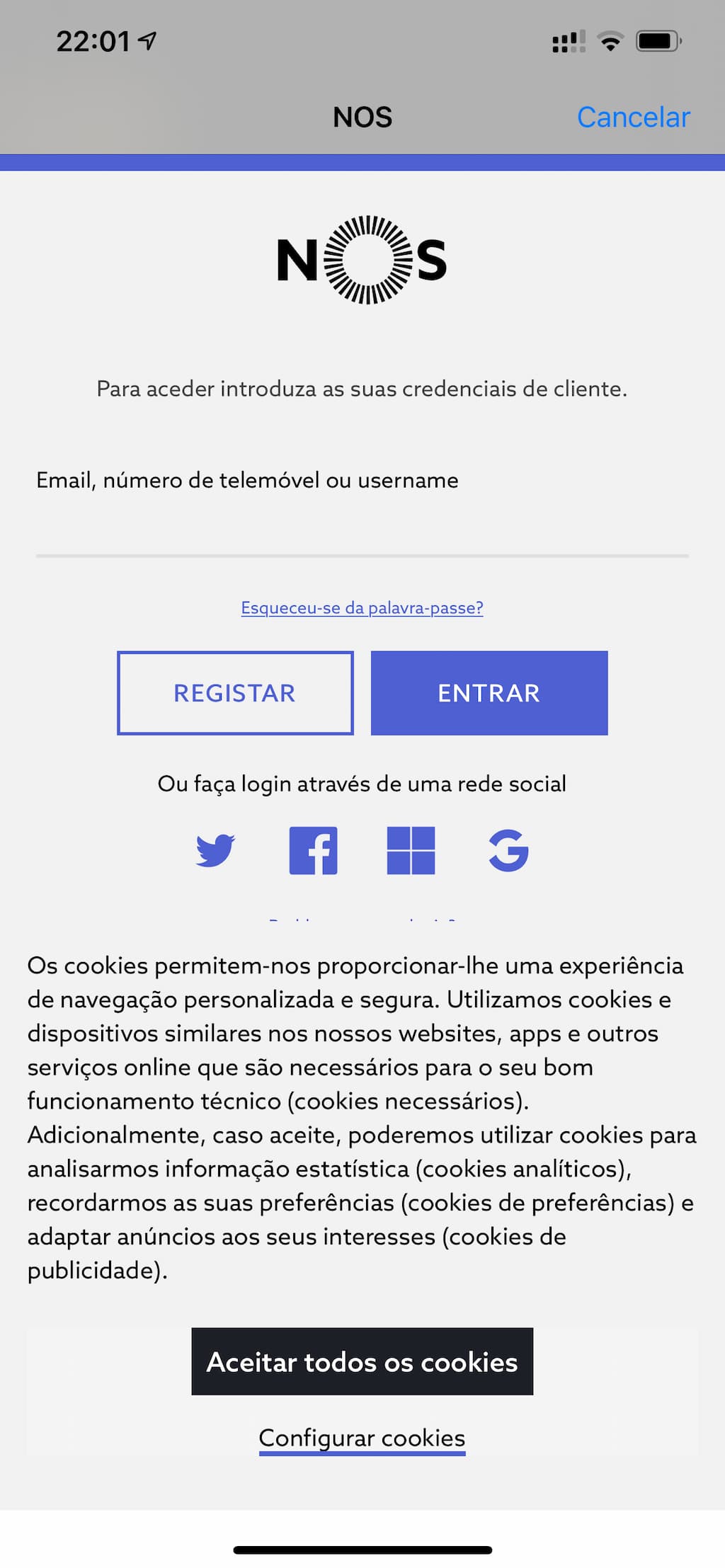Image resolution: width=725 pixels, height=1568 pixels.
Task: Sign in with the Google icon
Action: pos(508,850)
